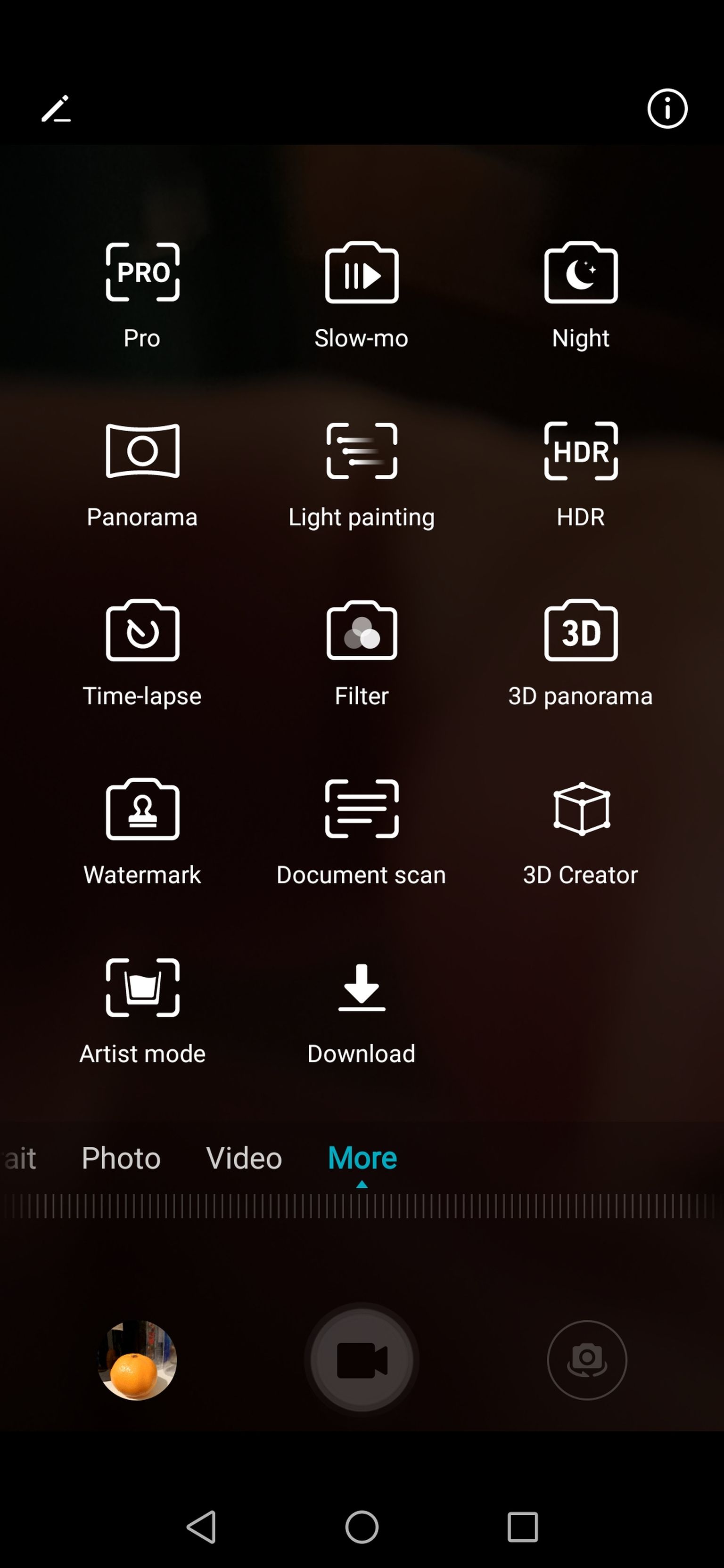The image size is (724, 1568).
Task: Flip the camera with the switch icon
Action: [x=586, y=1360]
